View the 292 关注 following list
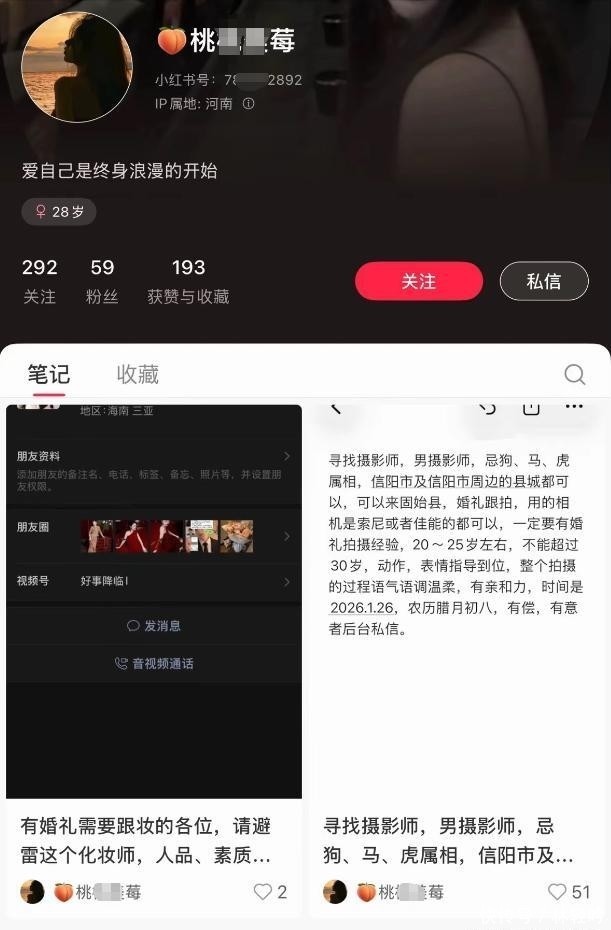 tap(40, 282)
